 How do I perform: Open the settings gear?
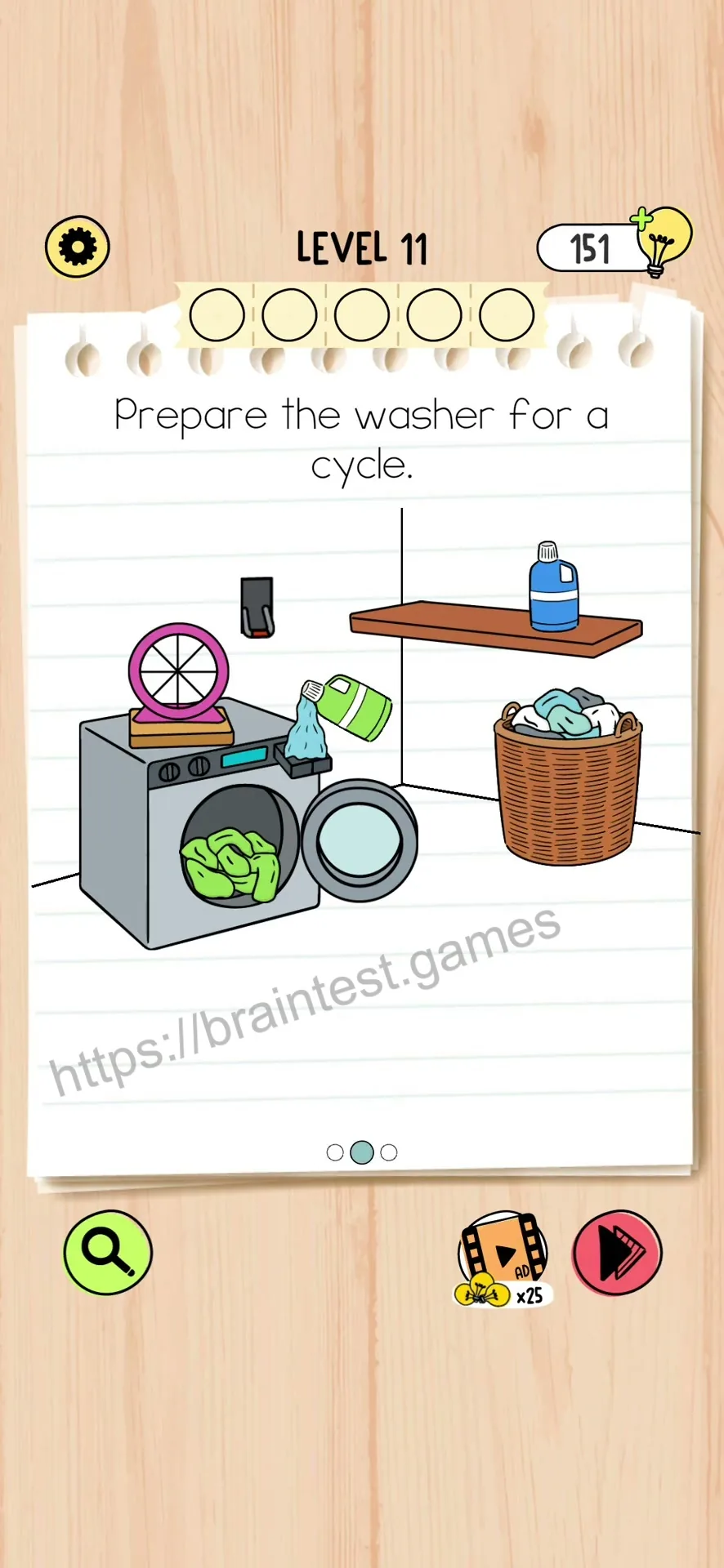tap(78, 247)
